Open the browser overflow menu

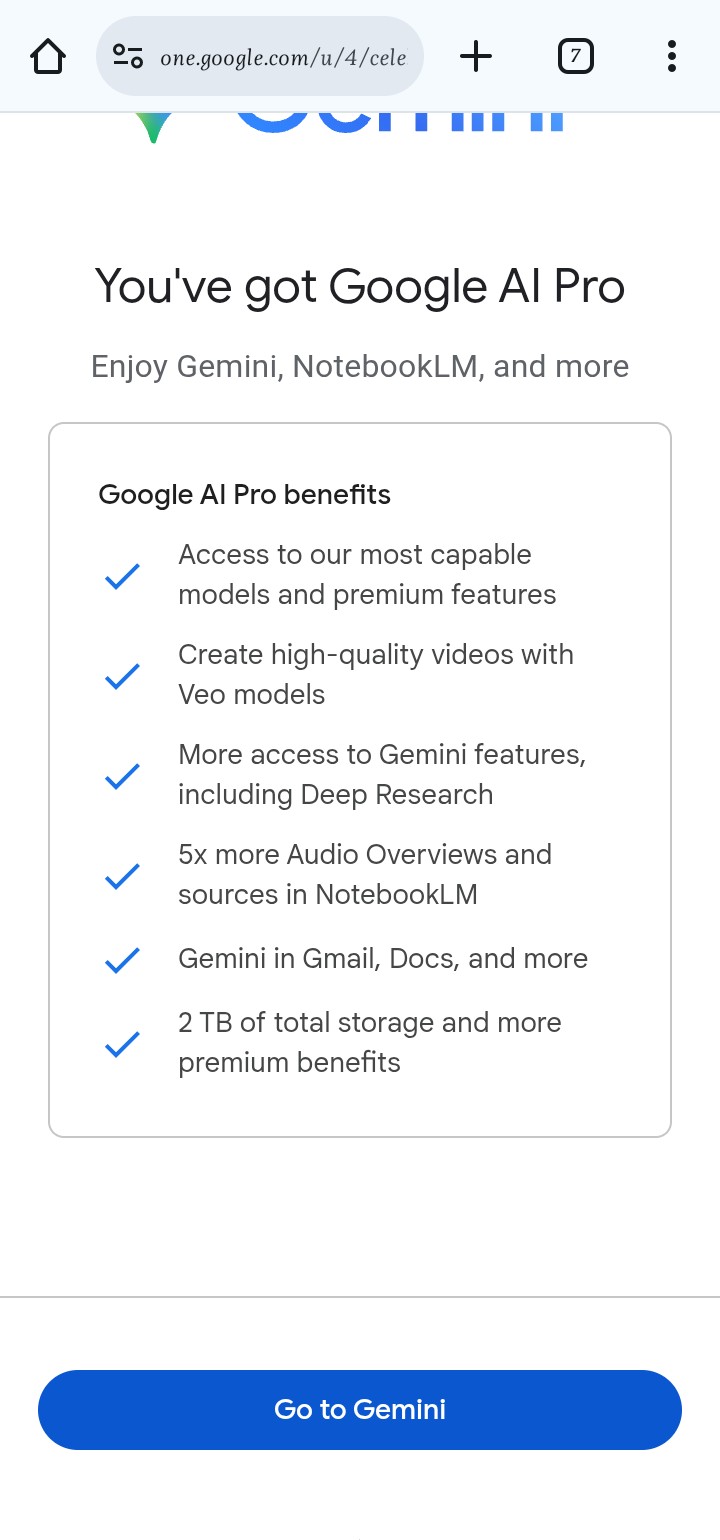pos(672,56)
